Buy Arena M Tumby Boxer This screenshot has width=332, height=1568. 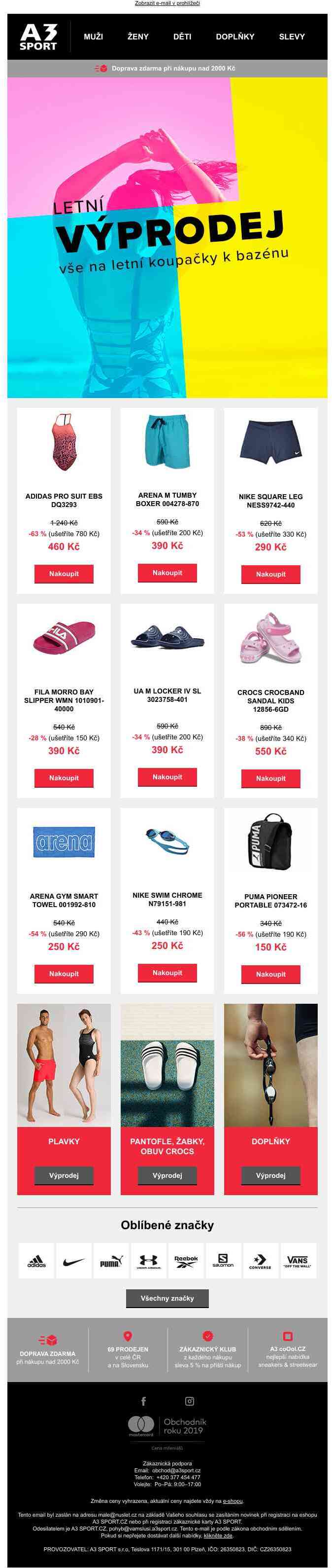pyautogui.click(x=167, y=572)
